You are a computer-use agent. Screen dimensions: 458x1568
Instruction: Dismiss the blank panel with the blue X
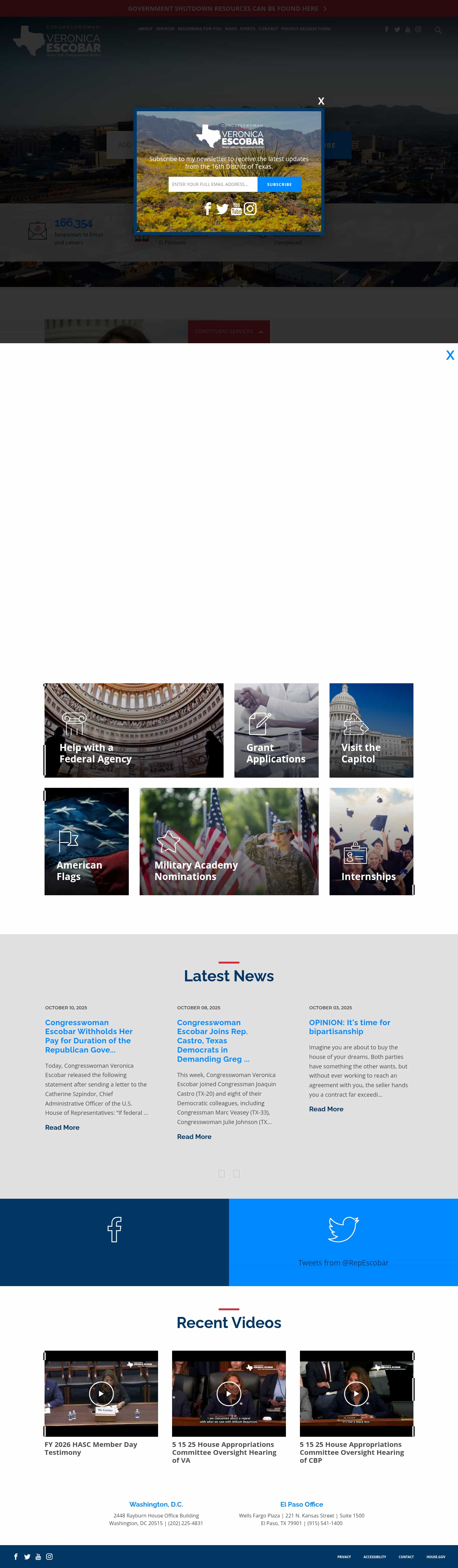[449, 356]
